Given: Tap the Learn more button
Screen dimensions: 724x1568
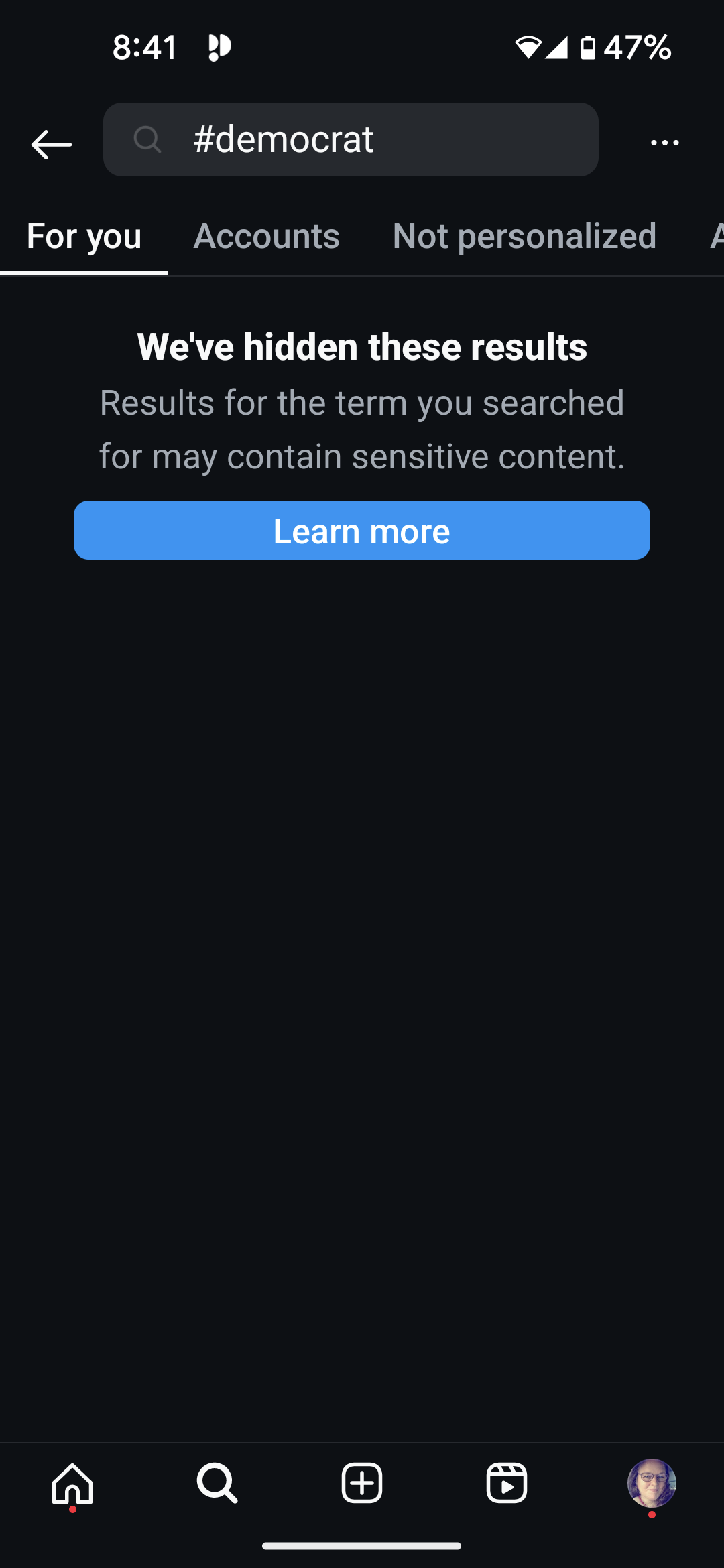Looking at the screenshot, I should click(x=362, y=530).
